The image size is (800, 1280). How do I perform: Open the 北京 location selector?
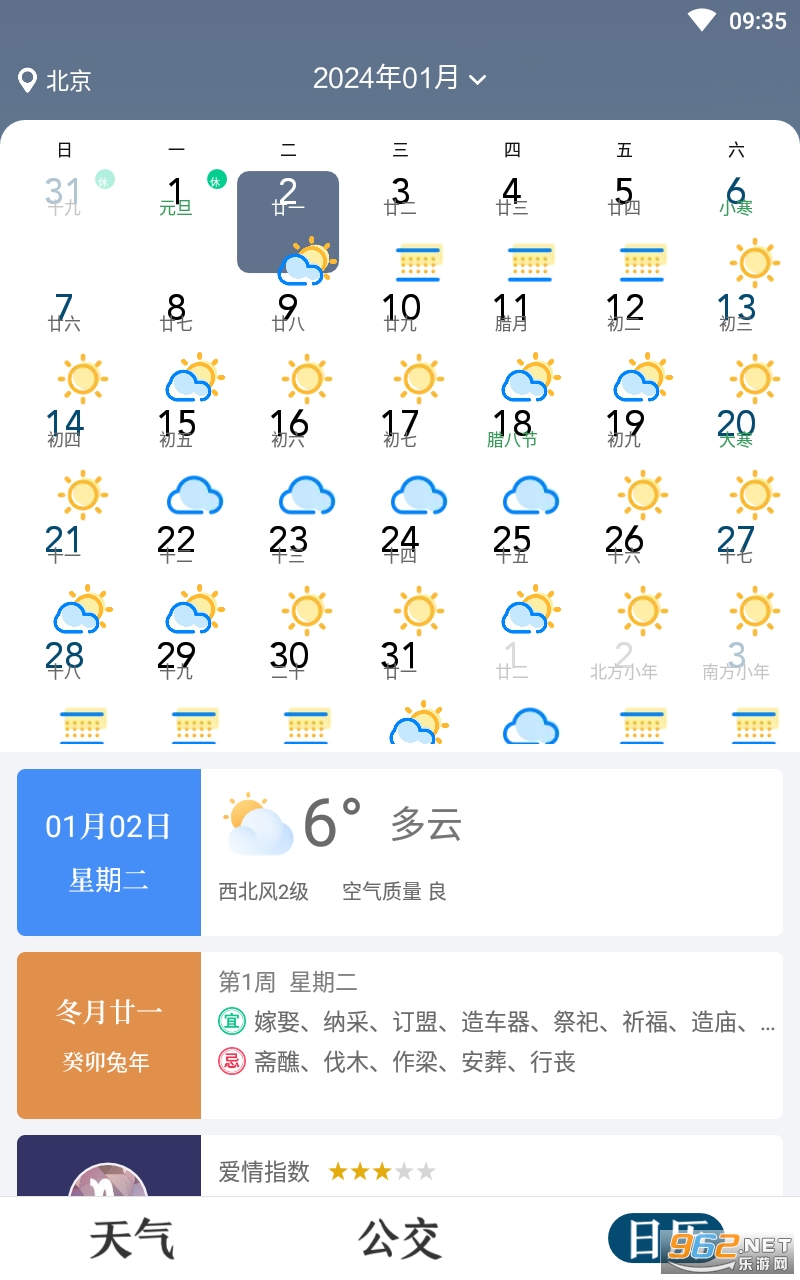click(55, 81)
